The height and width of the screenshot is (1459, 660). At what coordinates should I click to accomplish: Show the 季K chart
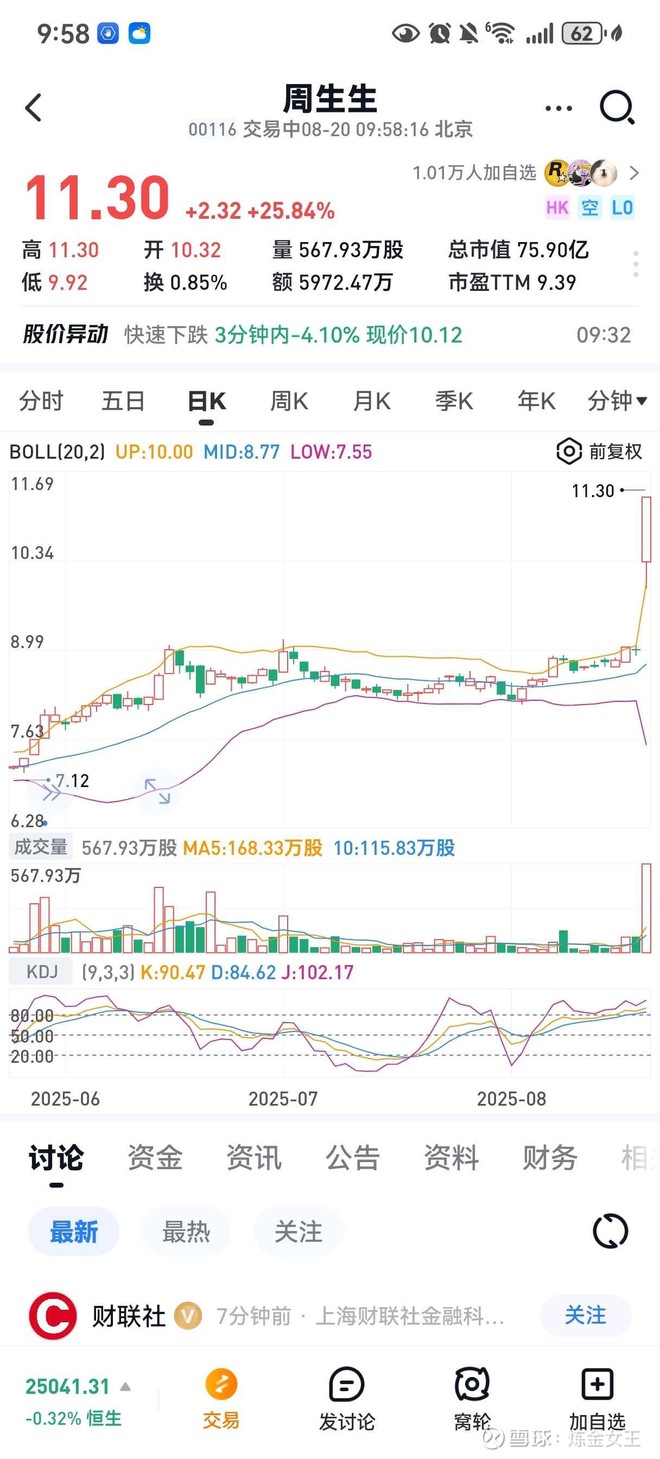coord(454,401)
